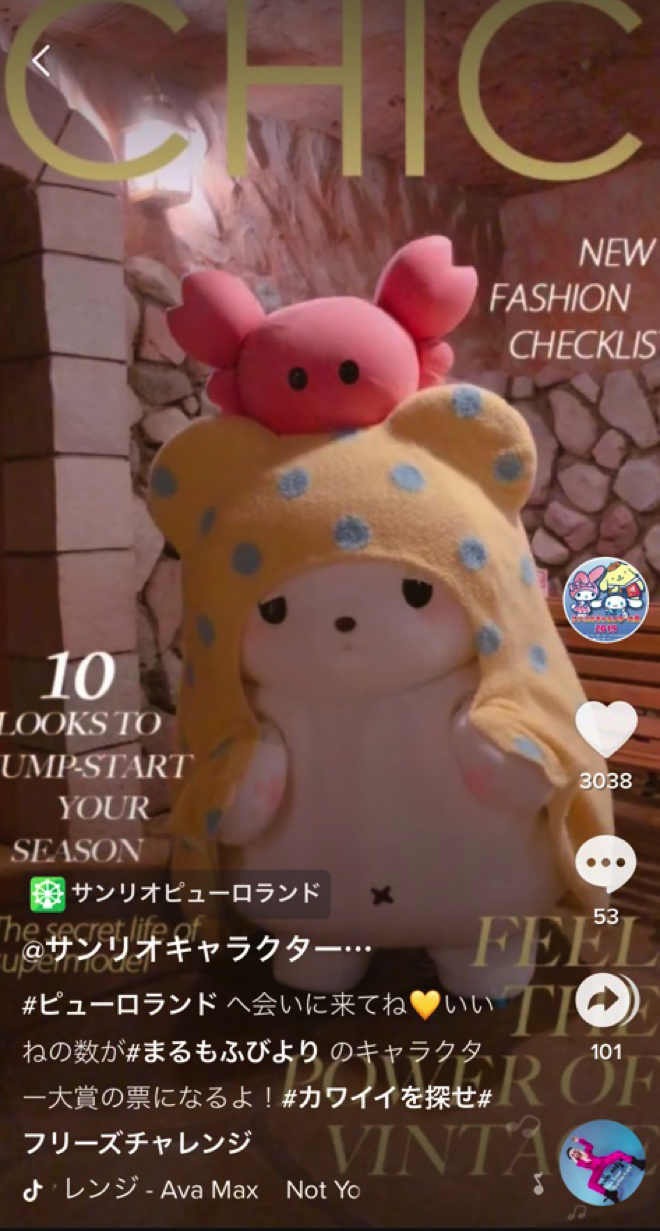Open the サンリオピューロランド location tag

click(x=180, y=892)
